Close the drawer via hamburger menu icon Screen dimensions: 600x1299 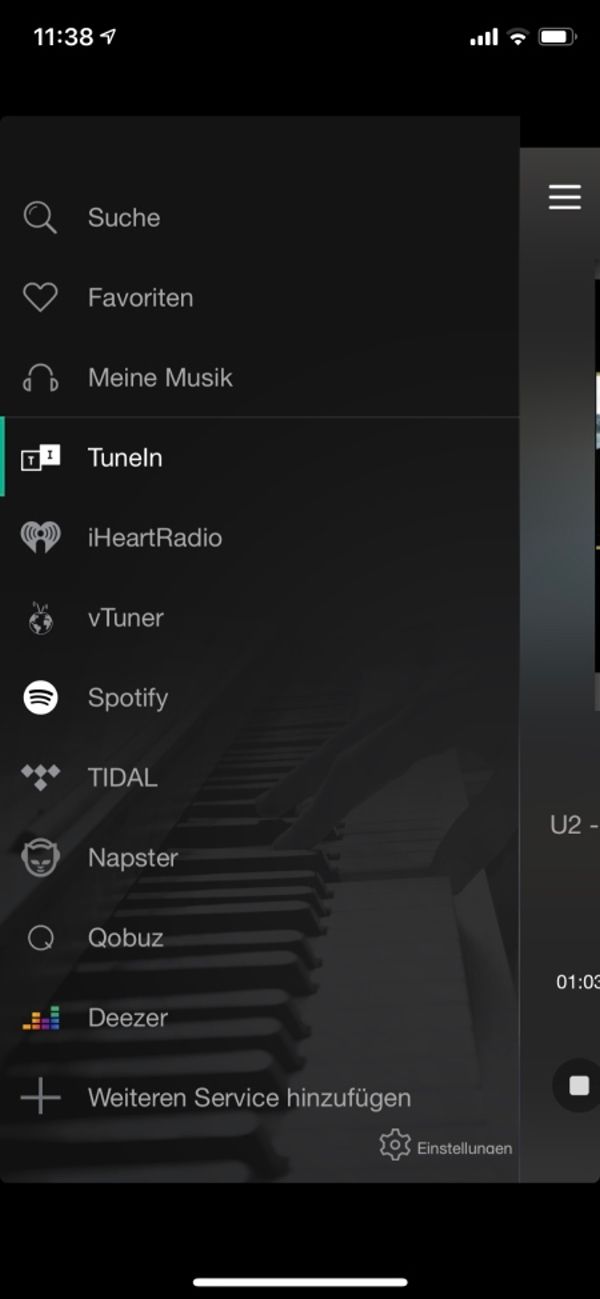pyautogui.click(x=565, y=197)
